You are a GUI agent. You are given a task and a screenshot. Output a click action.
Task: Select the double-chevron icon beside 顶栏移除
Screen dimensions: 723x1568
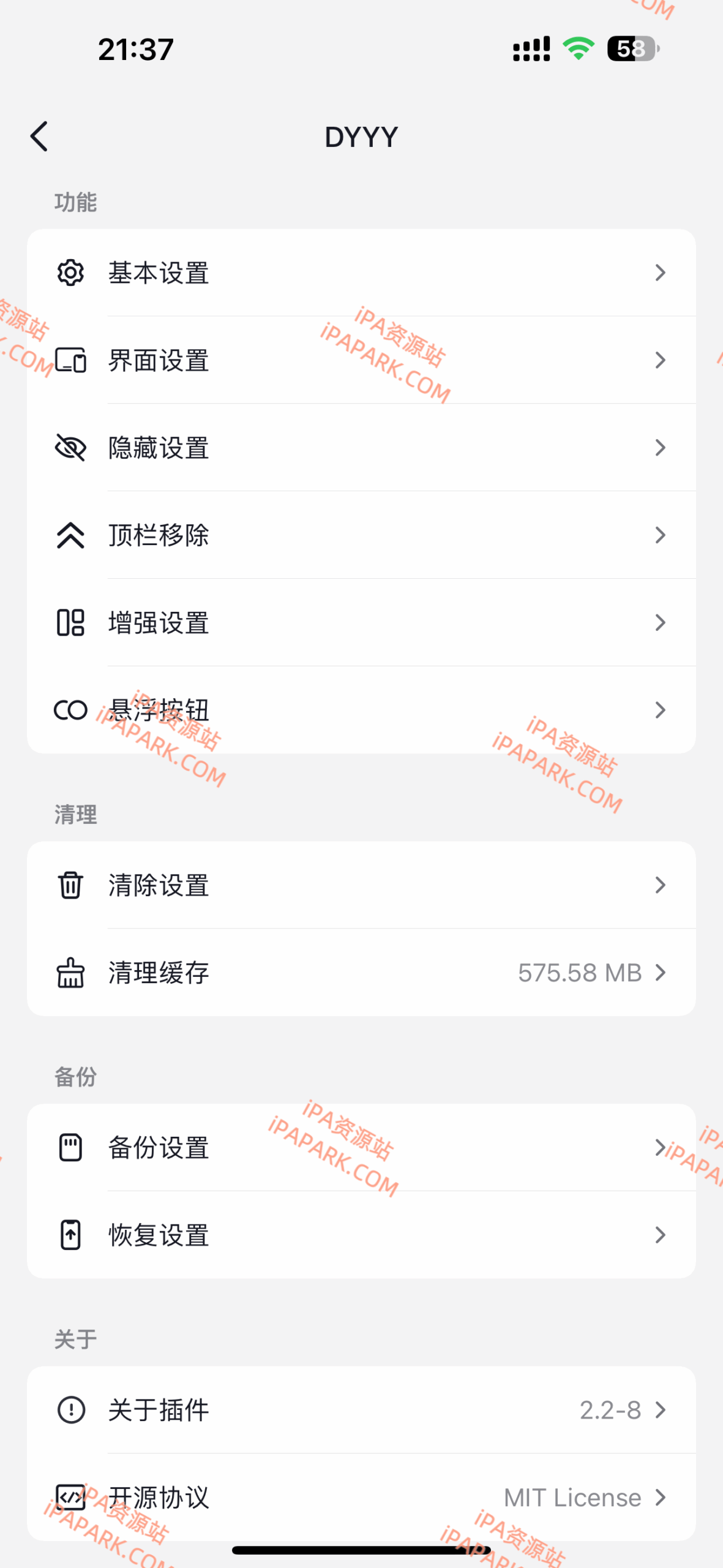(x=70, y=535)
